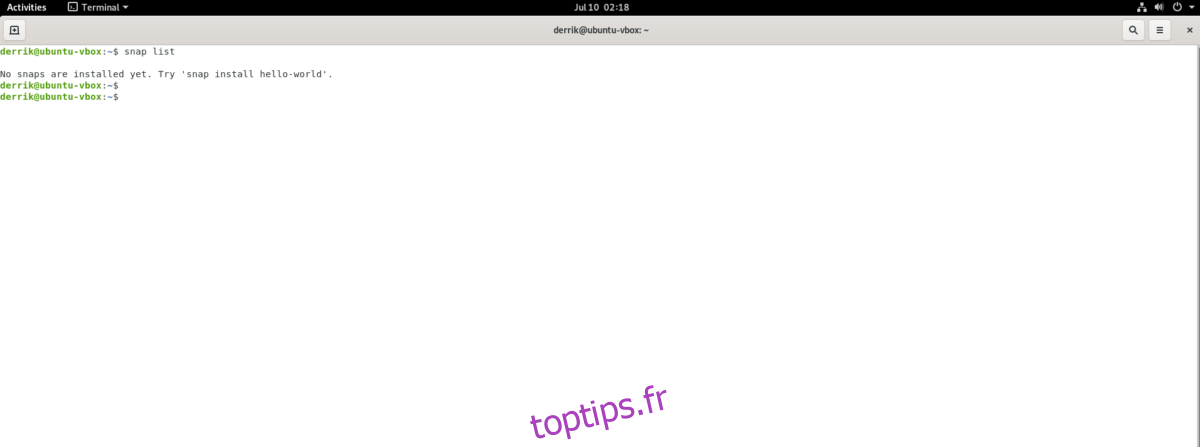Open the hamburger menu
Screen dimensions: 1200x447
(x=1160, y=30)
